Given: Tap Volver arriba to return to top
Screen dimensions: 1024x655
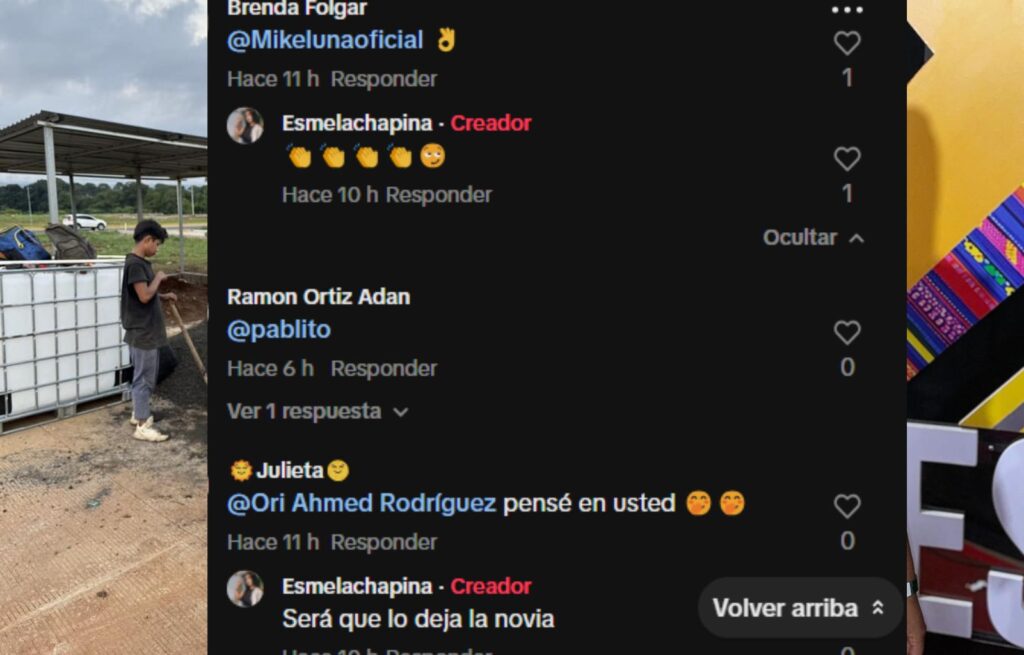Looking at the screenshot, I should [799, 608].
